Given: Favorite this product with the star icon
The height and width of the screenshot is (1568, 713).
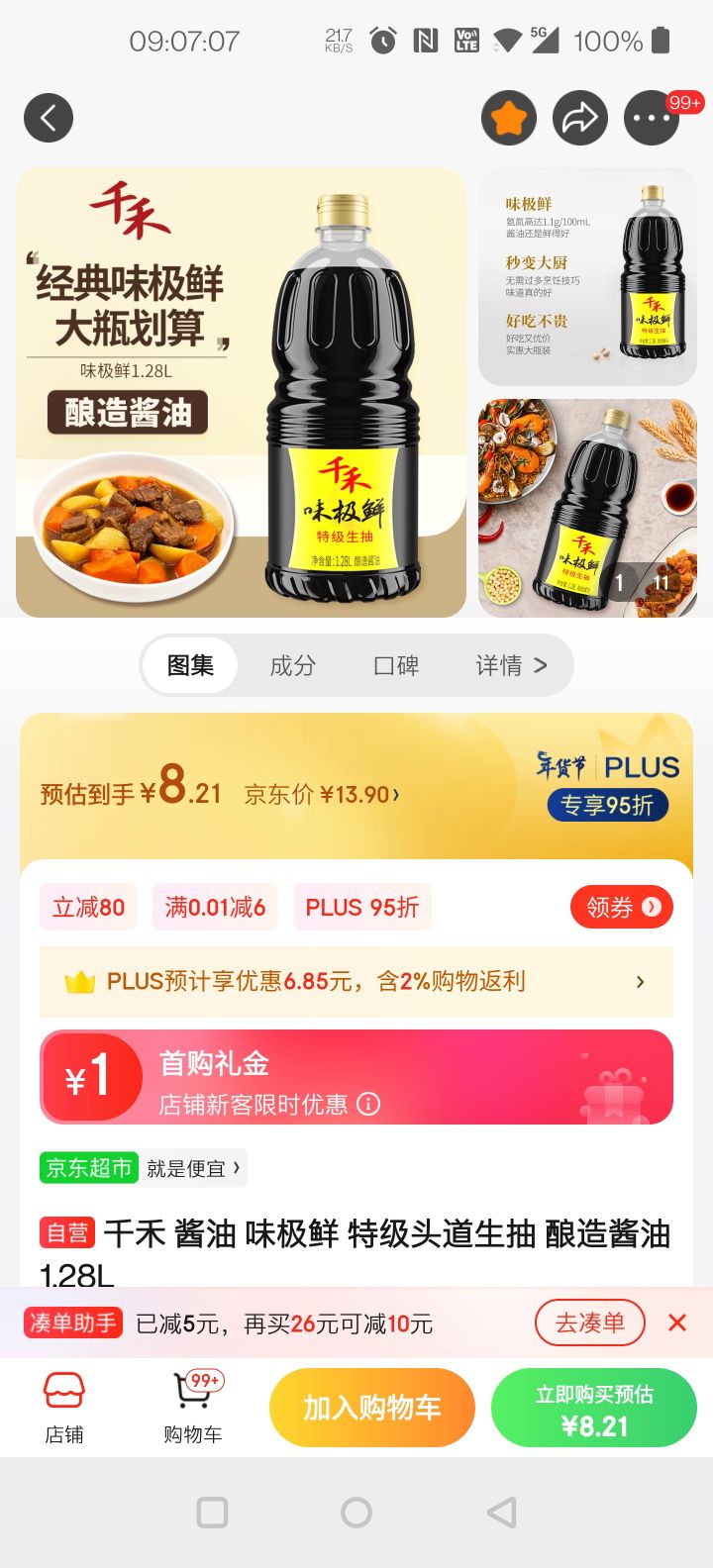Looking at the screenshot, I should (509, 118).
